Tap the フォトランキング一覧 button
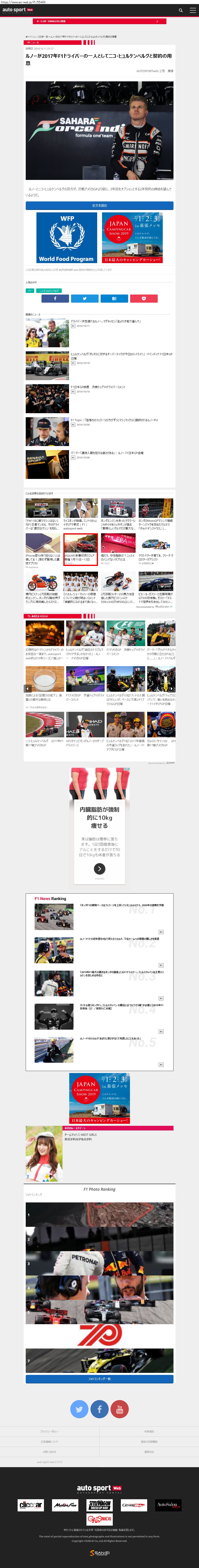 coord(100,1379)
